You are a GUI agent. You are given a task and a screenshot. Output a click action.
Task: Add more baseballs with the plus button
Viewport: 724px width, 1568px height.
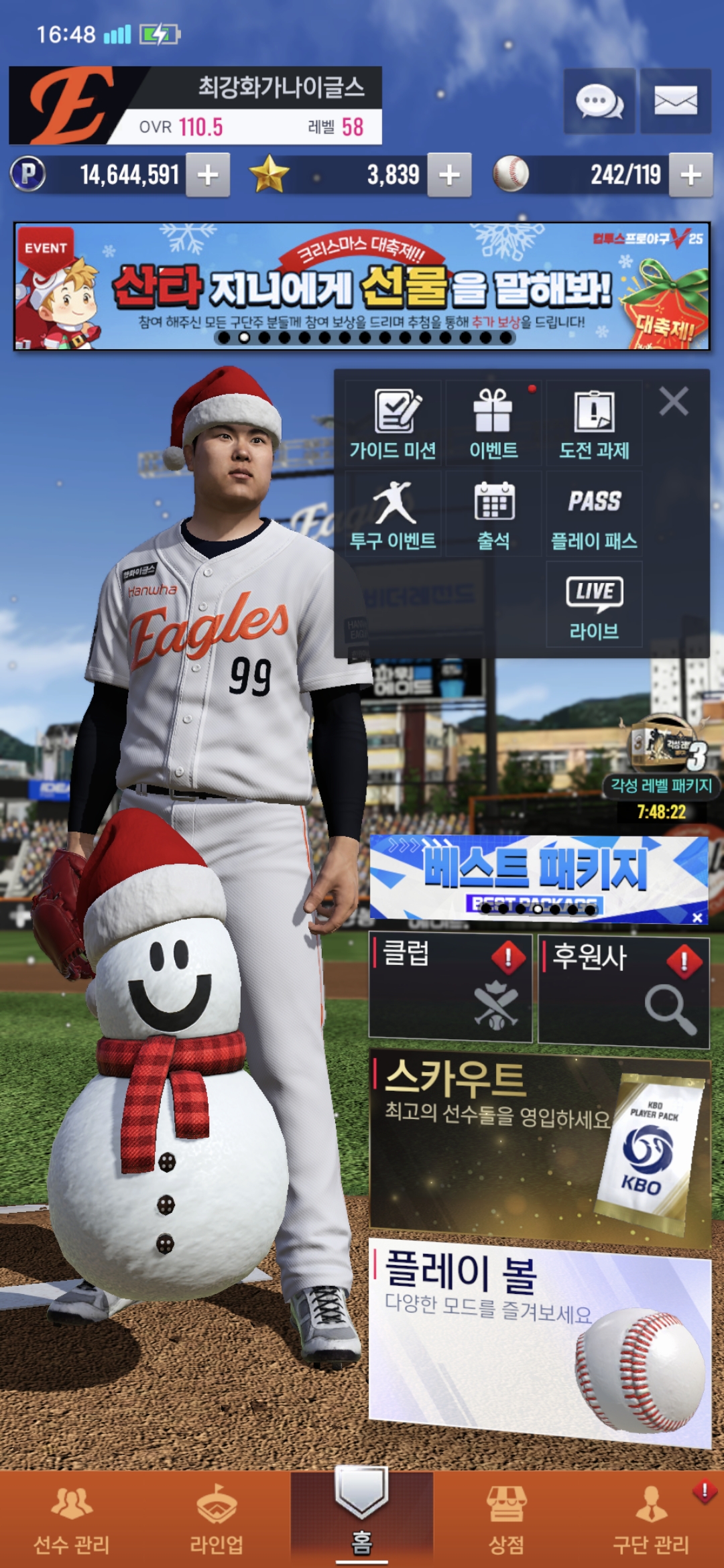690,175
